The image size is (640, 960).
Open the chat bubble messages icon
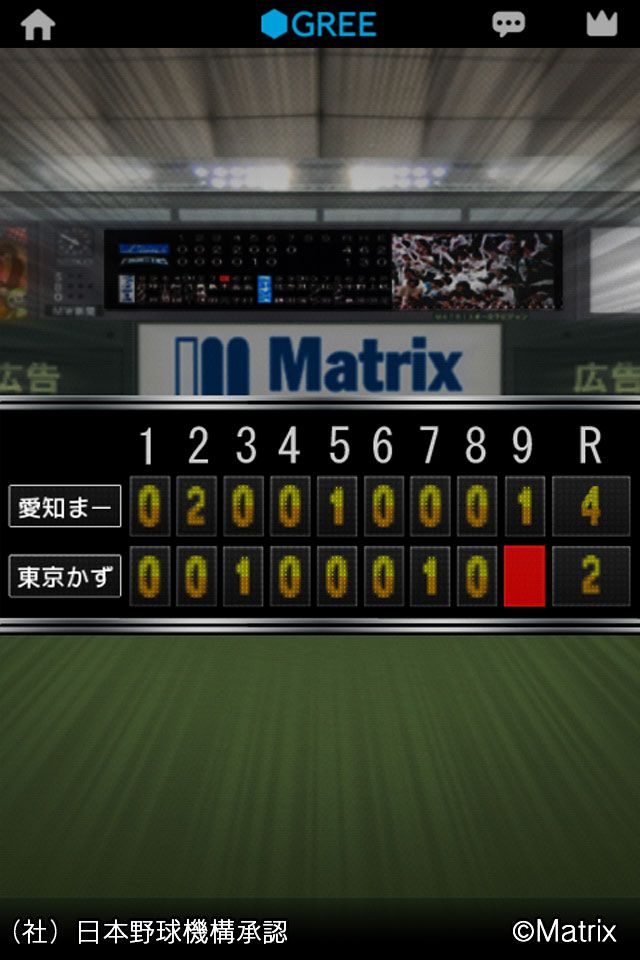pyautogui.click(x=508, y=24)
